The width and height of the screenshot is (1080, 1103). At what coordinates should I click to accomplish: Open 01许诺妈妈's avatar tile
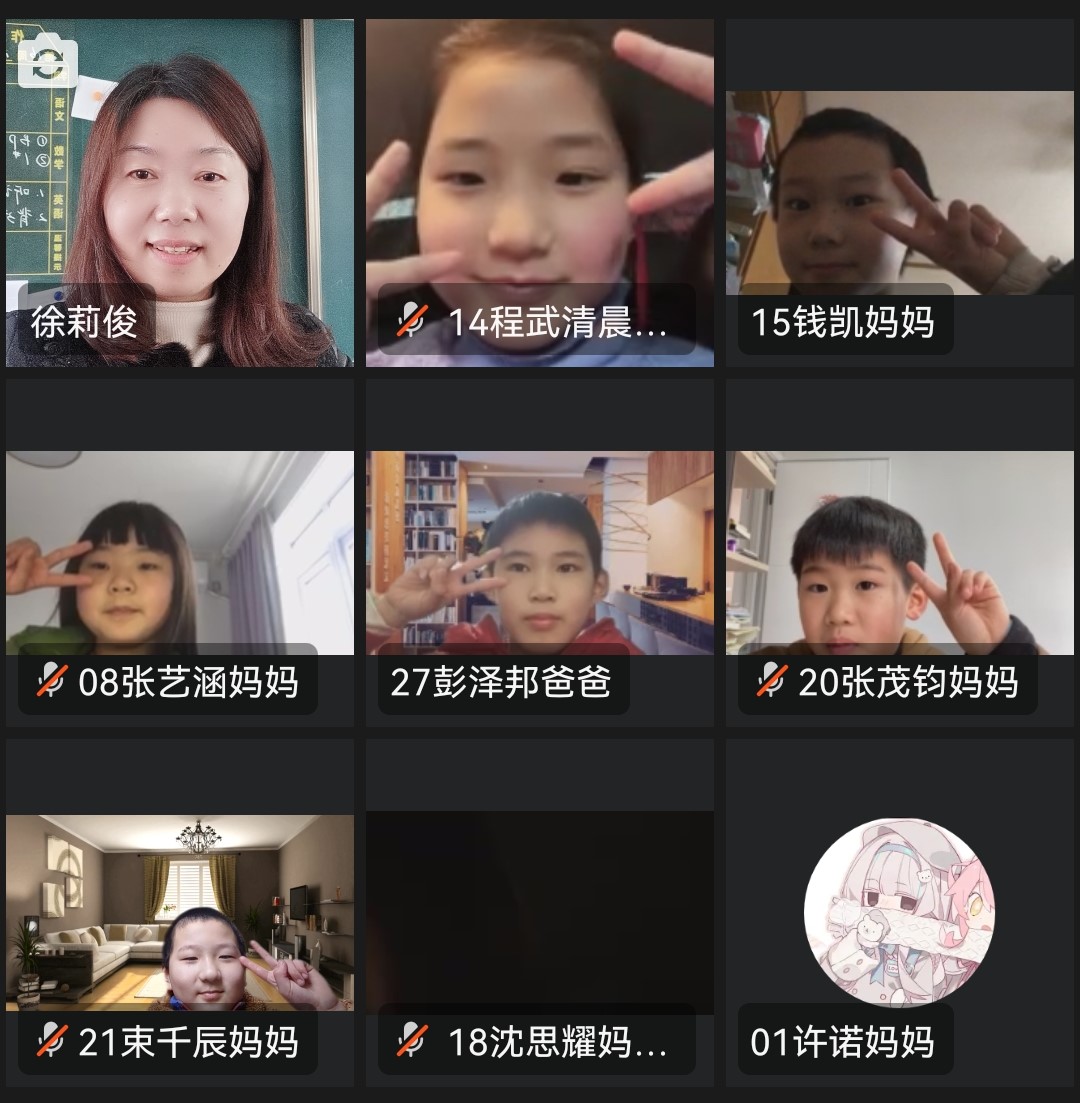coord(900,912)
